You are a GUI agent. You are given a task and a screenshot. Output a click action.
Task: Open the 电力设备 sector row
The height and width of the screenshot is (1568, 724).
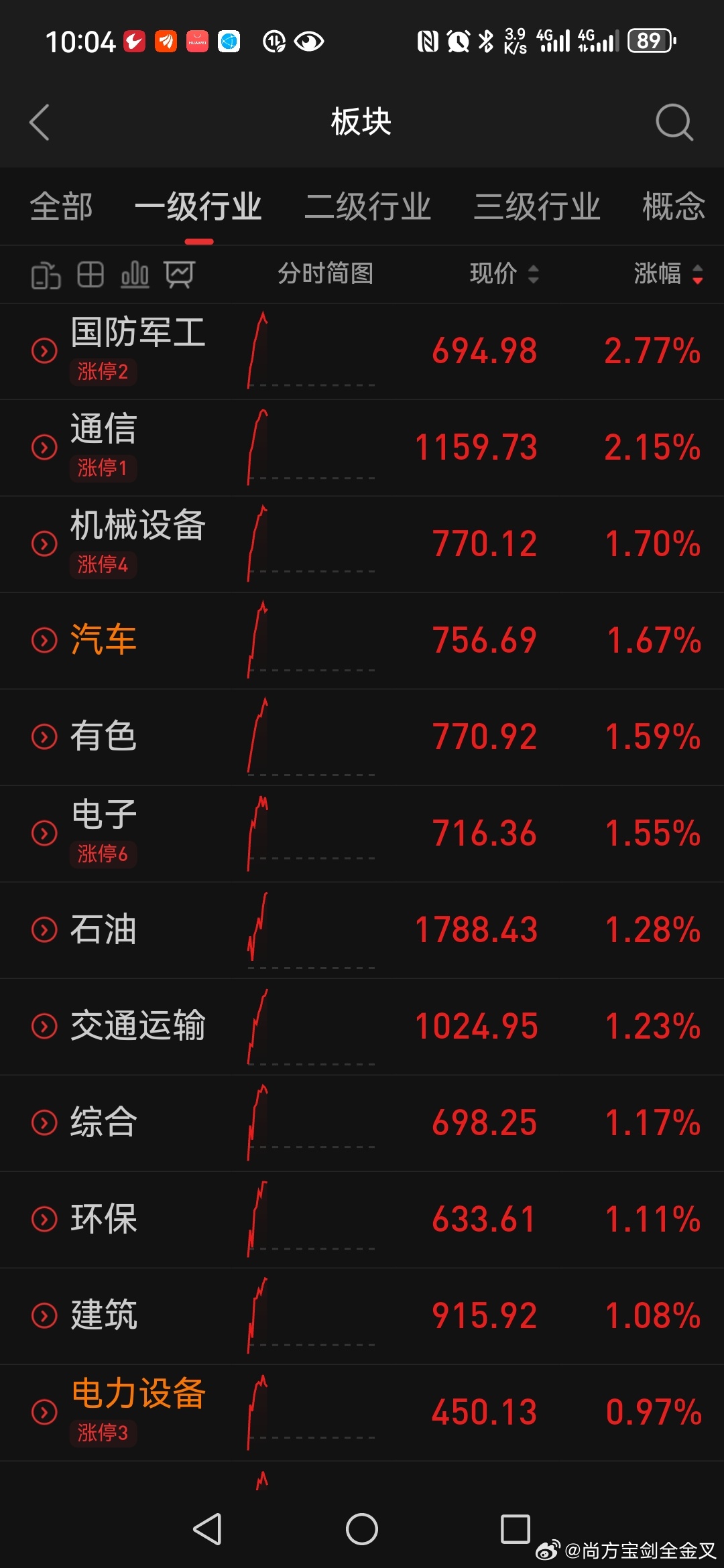362,1413
